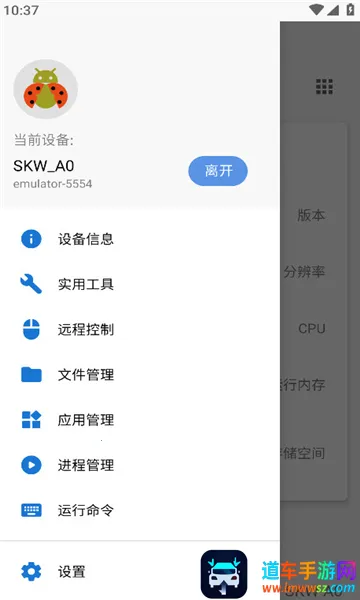Go to 应用管理
The width and height of the screenshot is (360, 600).
pyautogui.click(x=140, y=420)
